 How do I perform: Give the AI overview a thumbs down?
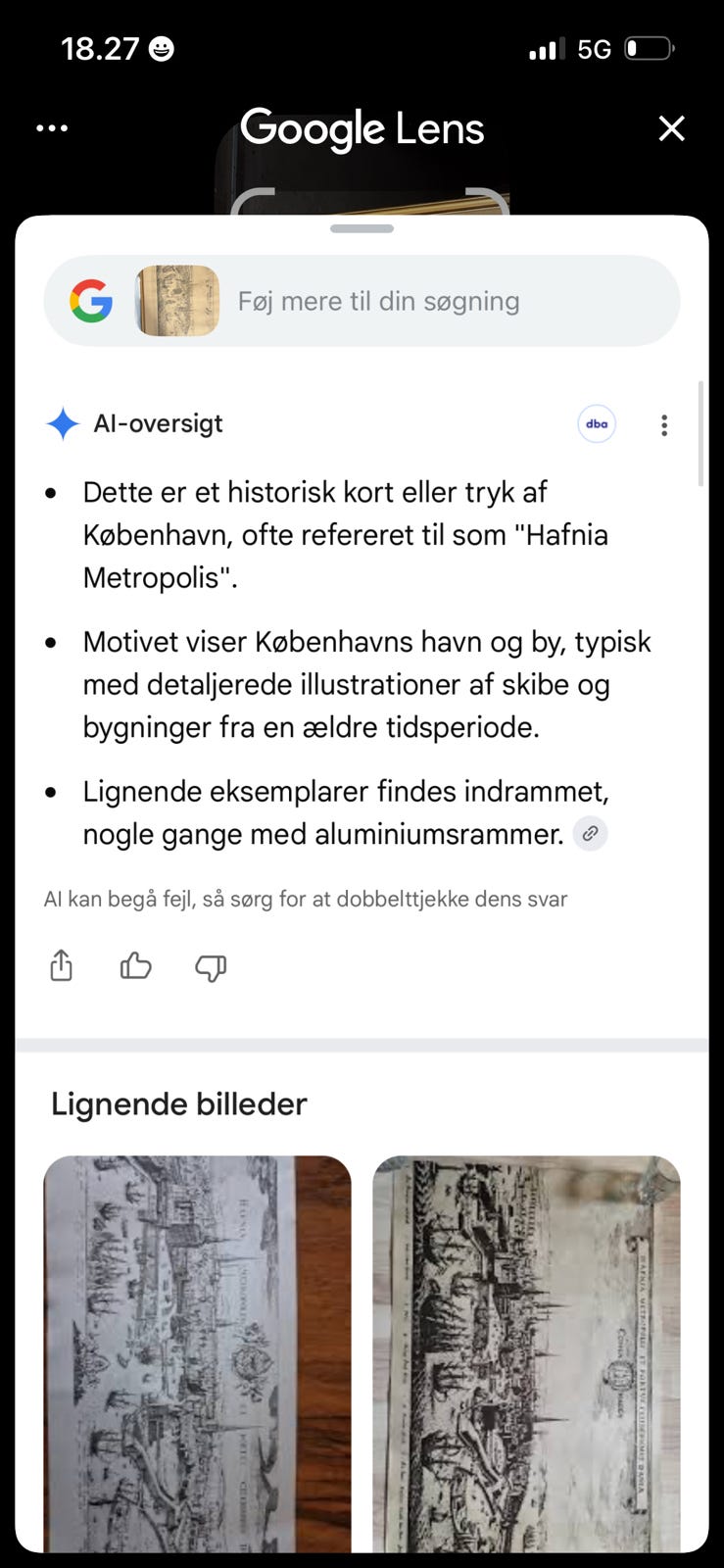pos(211,968)
